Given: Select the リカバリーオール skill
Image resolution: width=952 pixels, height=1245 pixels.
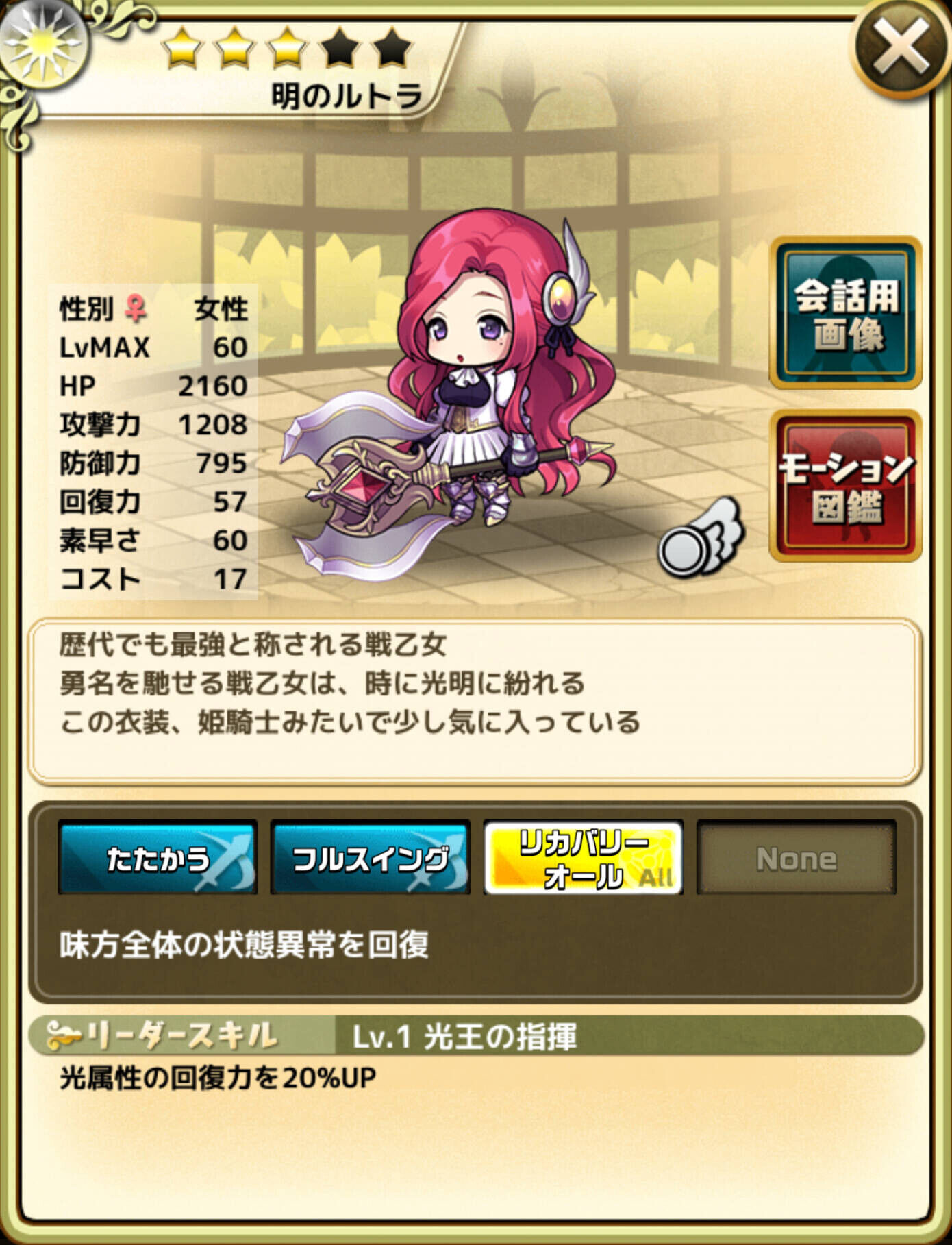Looking at the screenshot, I should 584,857.
